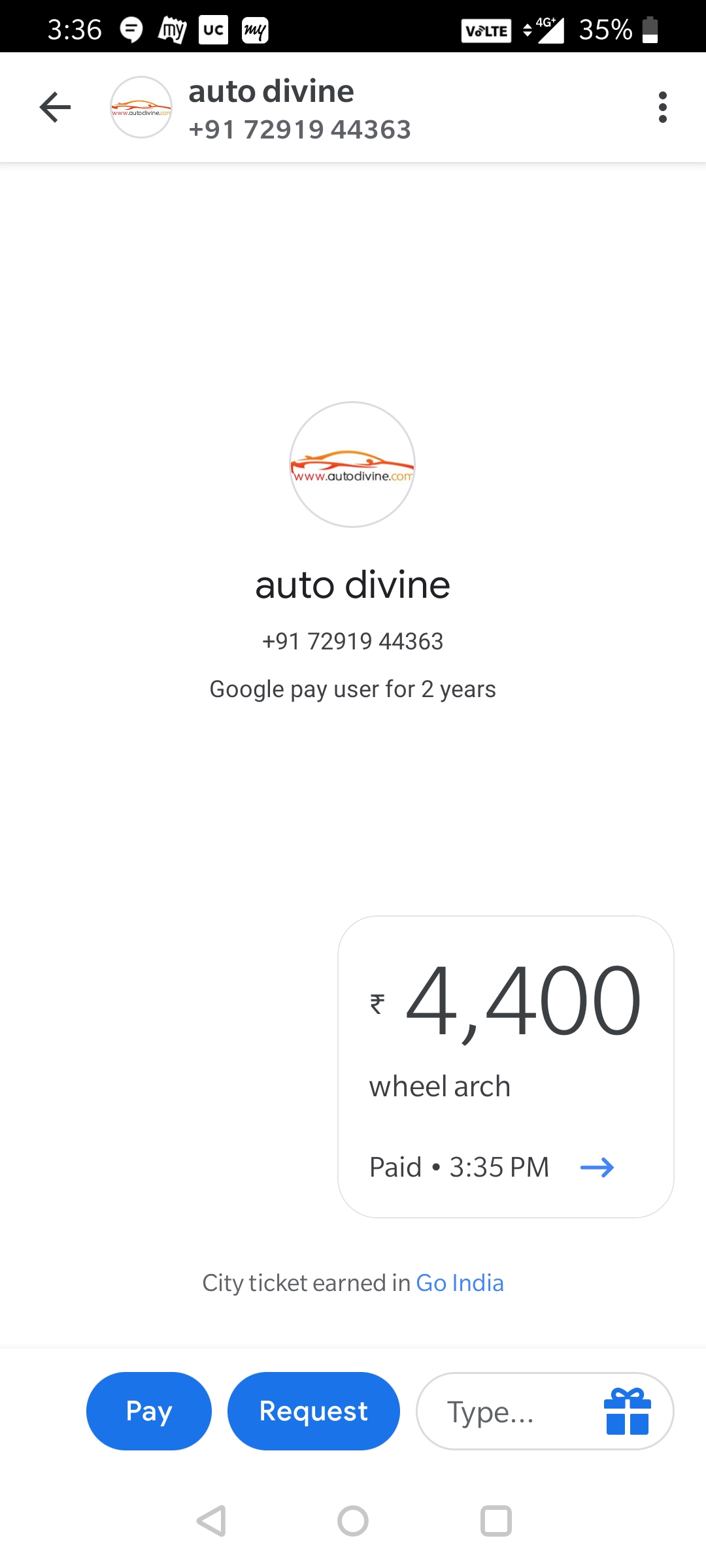
Task: Open auto divine profile from header
Action: (271, 108)
